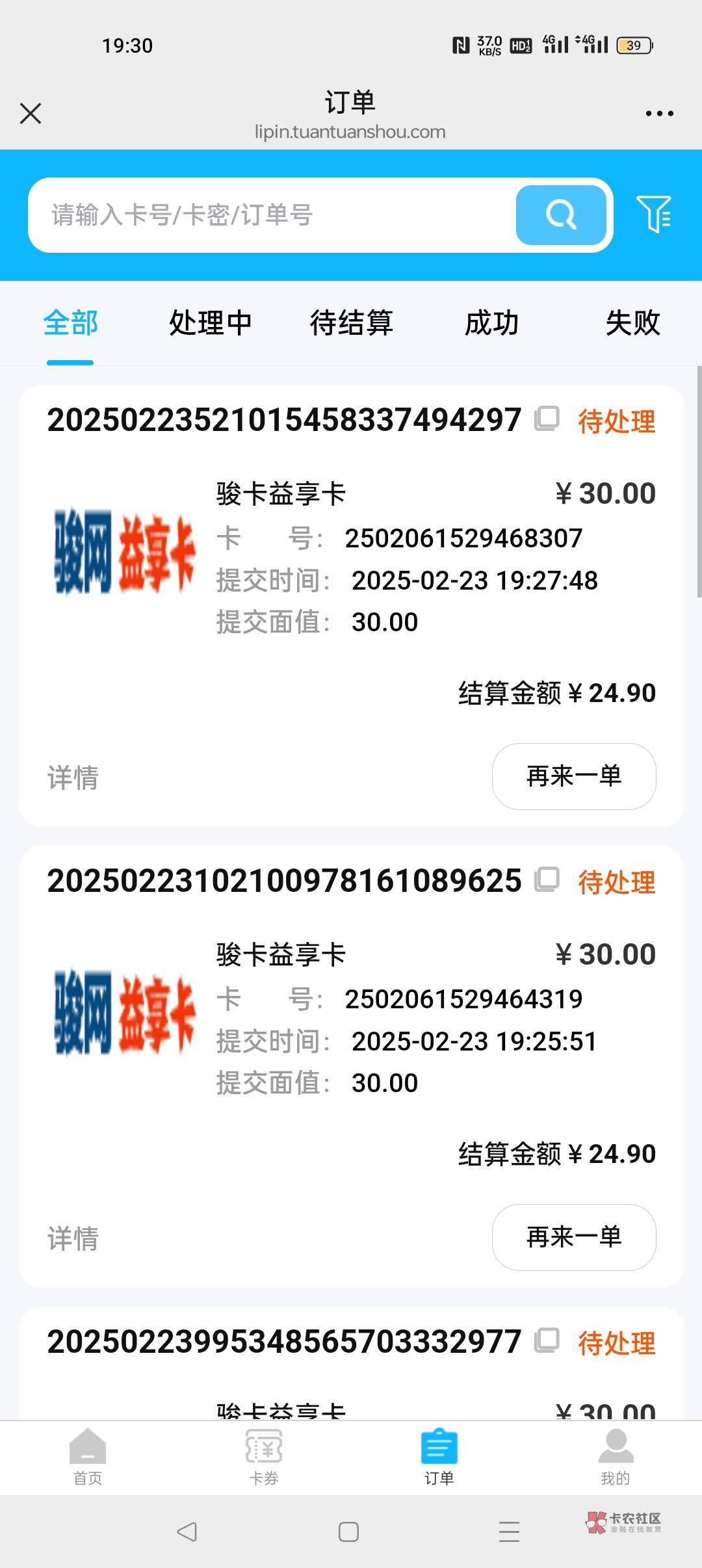Copy order number ending in 494297

(547, 419)
